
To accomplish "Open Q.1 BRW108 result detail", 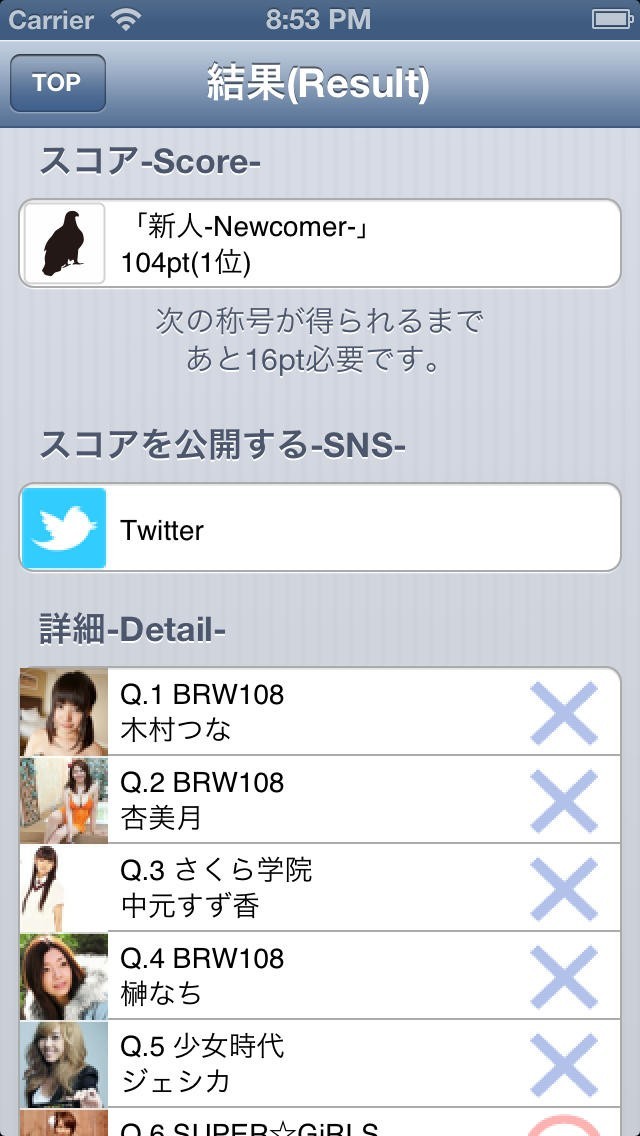I will (x=320, y=712).
